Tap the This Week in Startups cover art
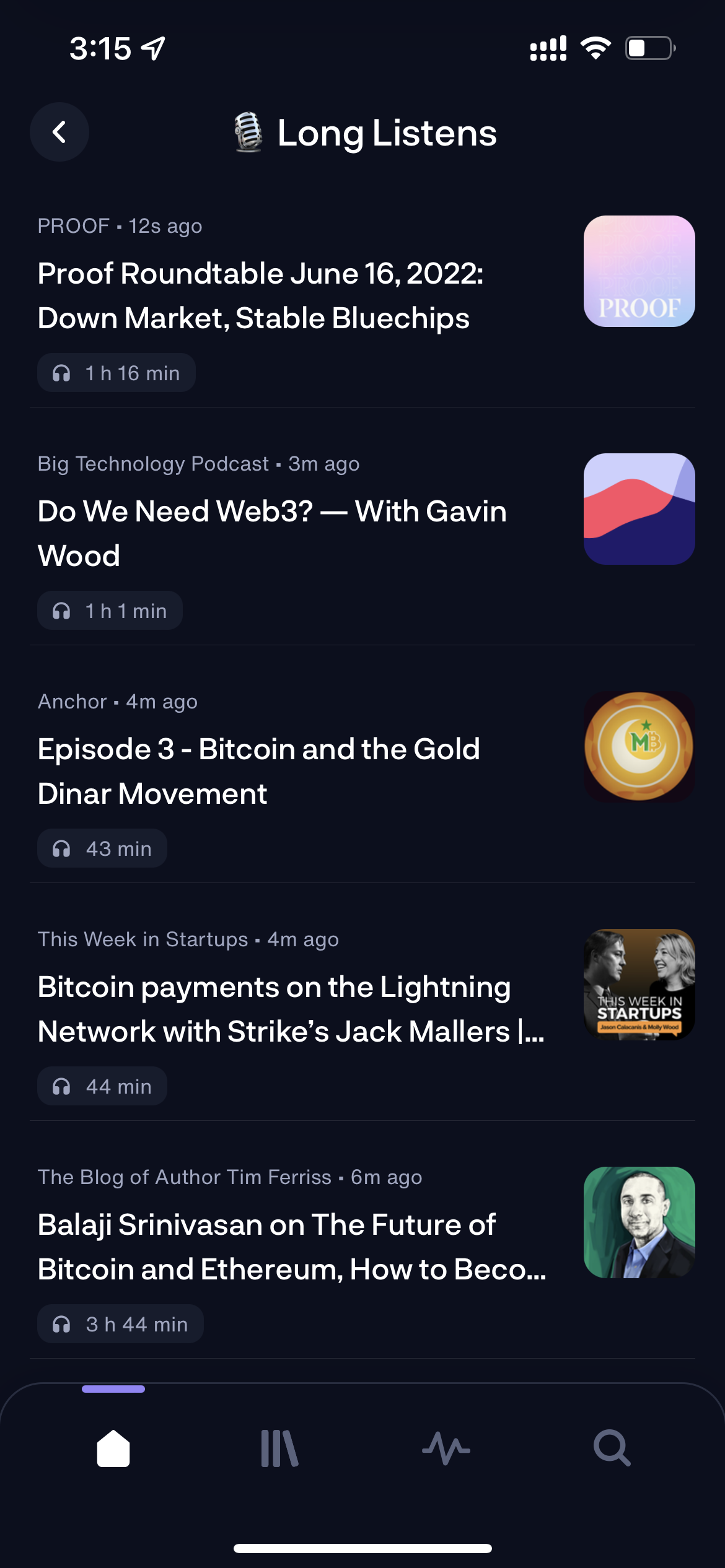Viewport: 725px width, 1568px height. tap(640, 985)
